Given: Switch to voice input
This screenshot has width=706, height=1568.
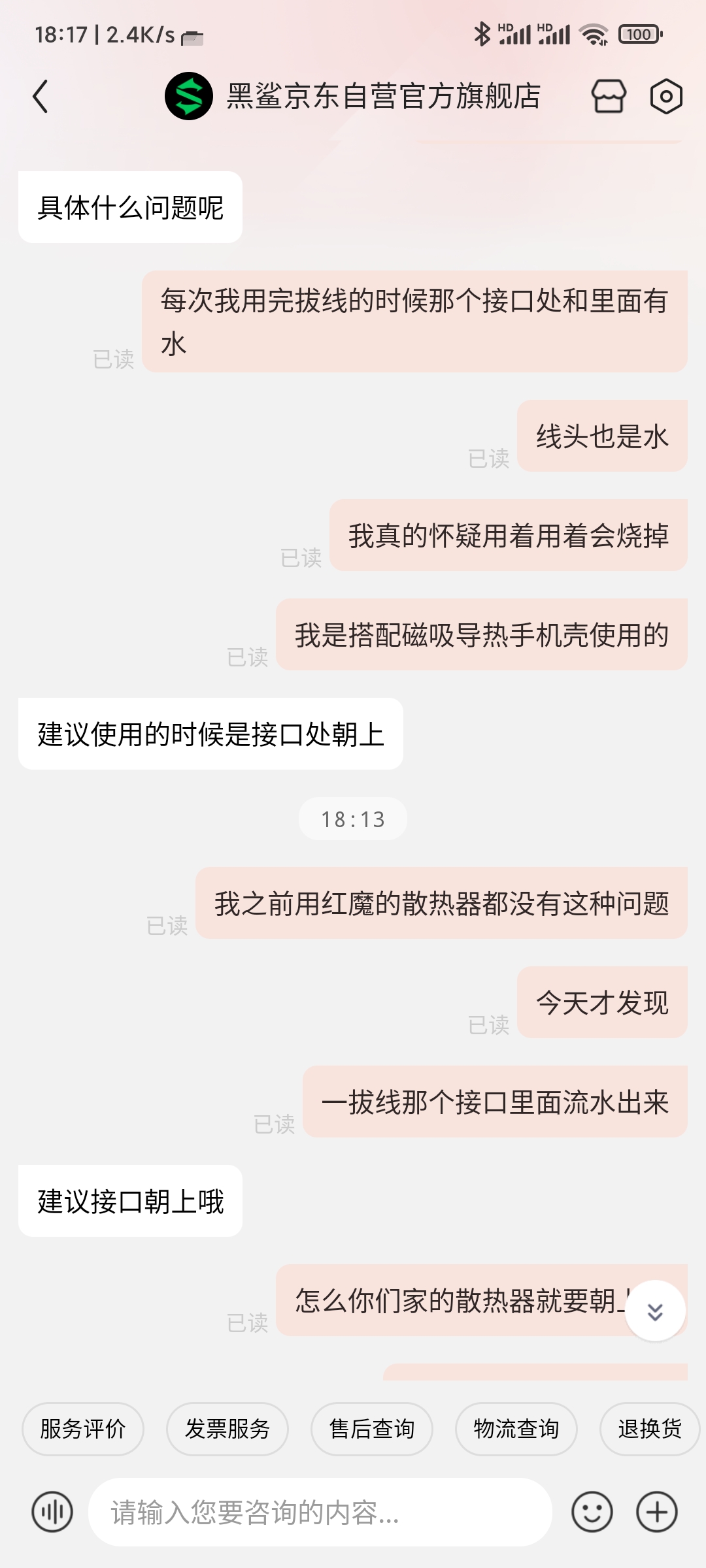Looking at the screenshot, I should 52,1511.
